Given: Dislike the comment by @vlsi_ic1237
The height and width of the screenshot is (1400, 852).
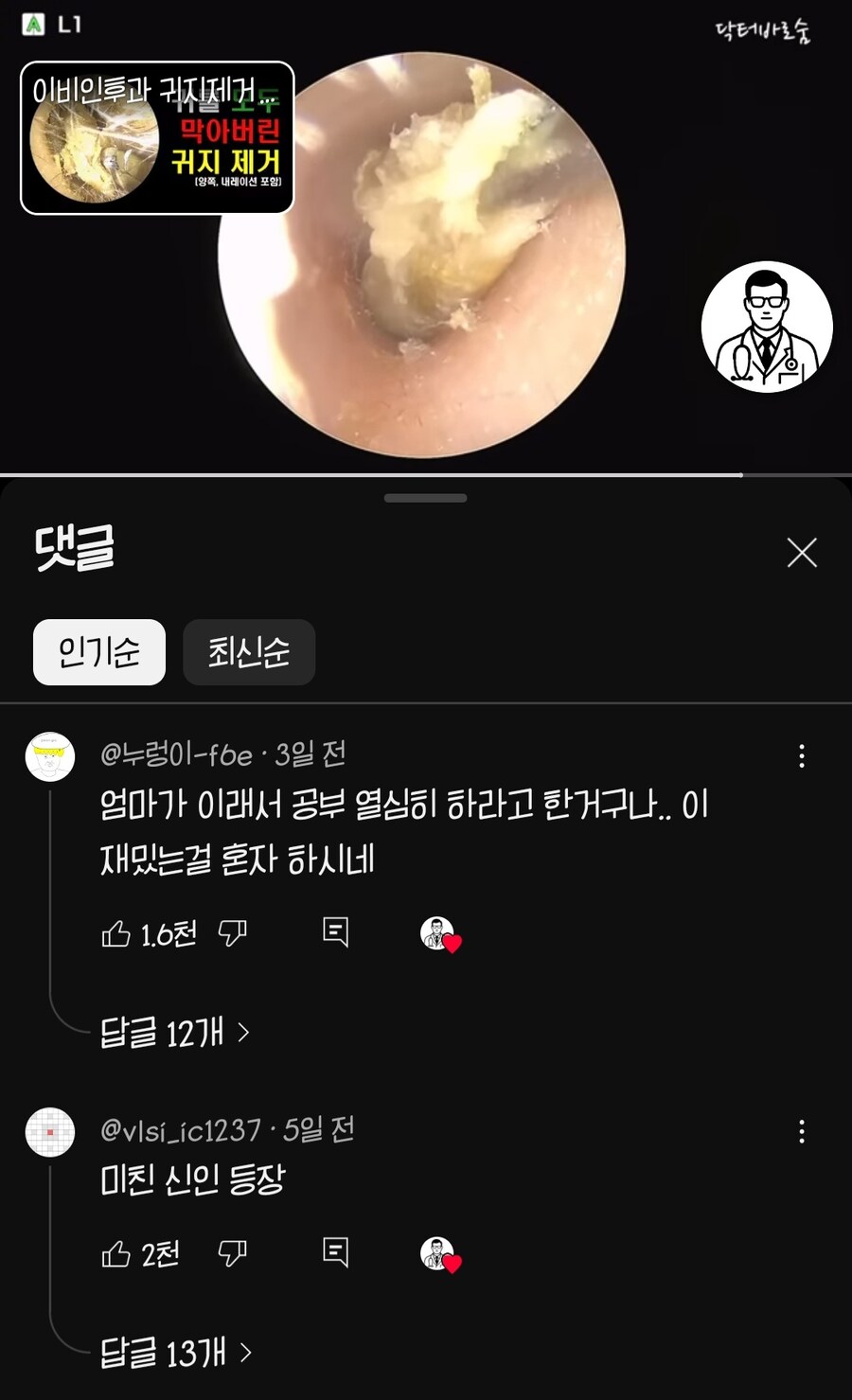Looking at the screenshot, I should click(232, 1251).
